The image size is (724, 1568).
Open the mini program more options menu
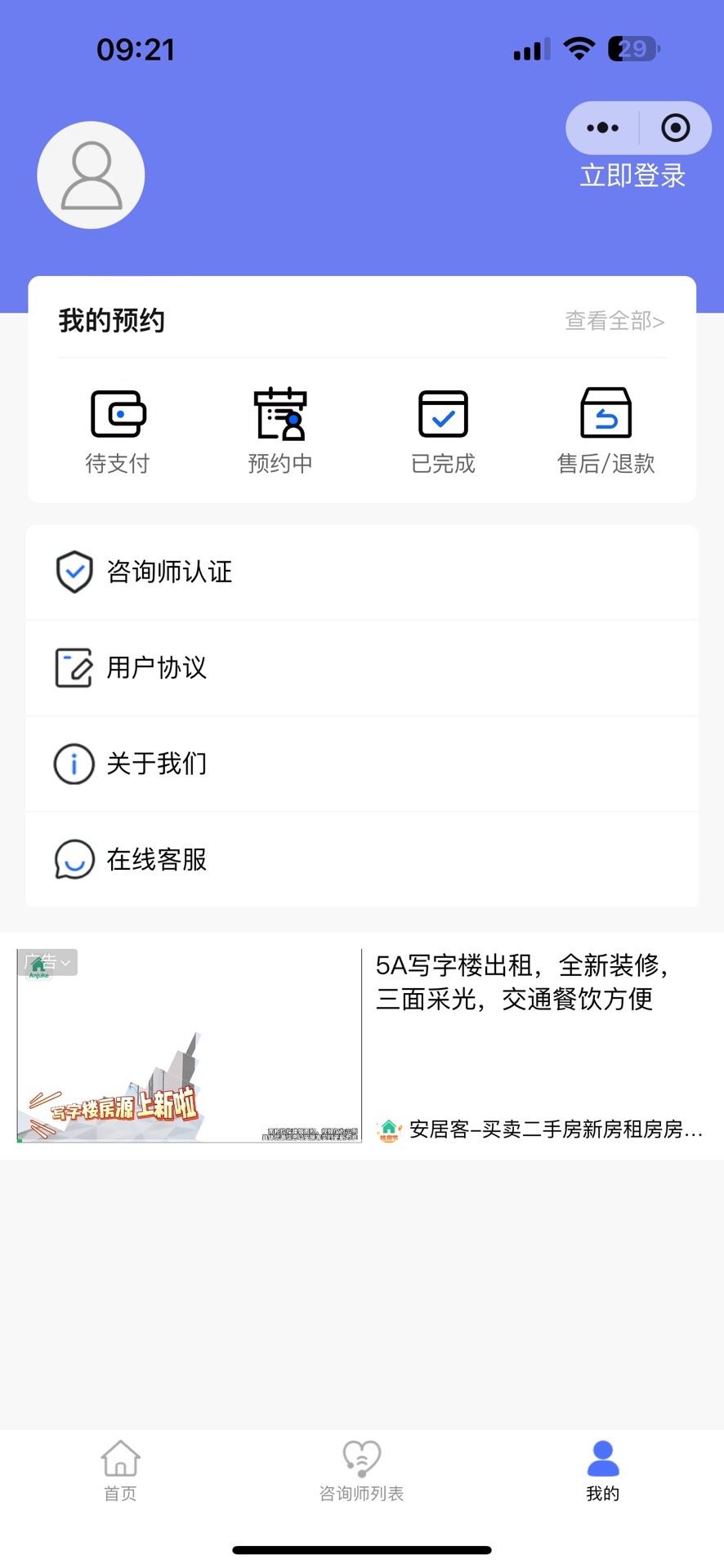pos(603,128)
